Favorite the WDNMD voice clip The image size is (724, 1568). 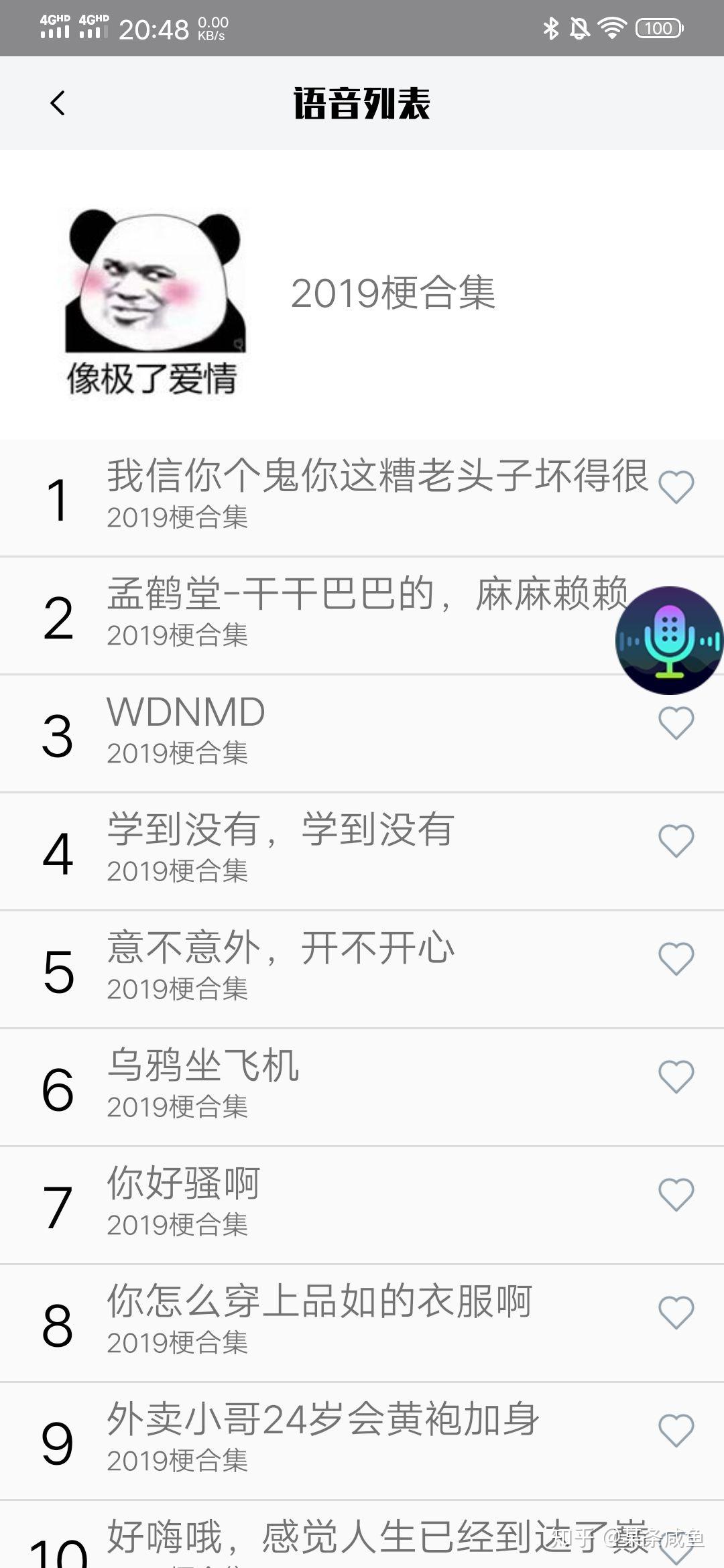[x=676, y=723]
